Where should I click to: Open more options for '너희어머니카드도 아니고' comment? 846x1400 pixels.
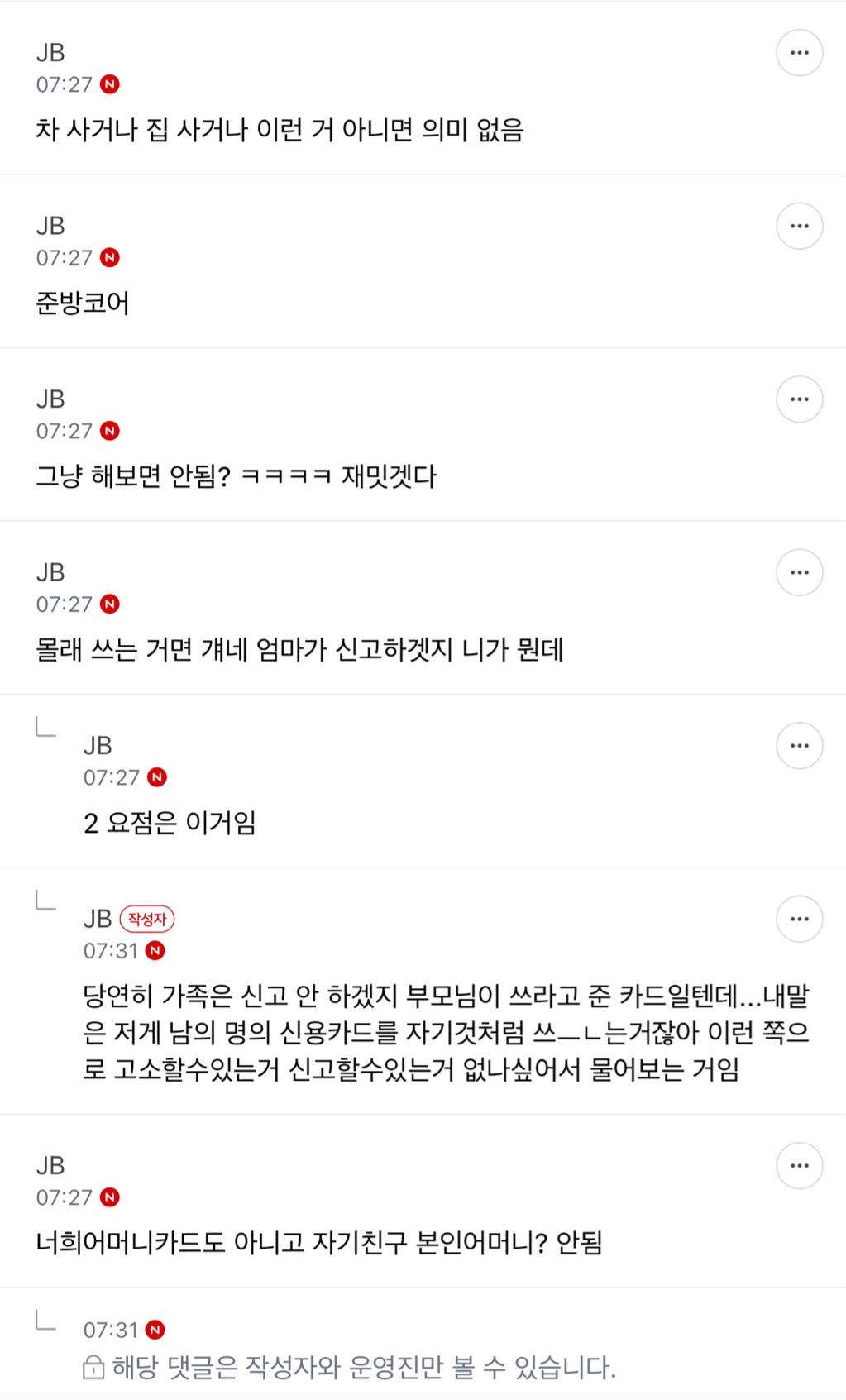pyautogui.click(x=799, y=1166)
